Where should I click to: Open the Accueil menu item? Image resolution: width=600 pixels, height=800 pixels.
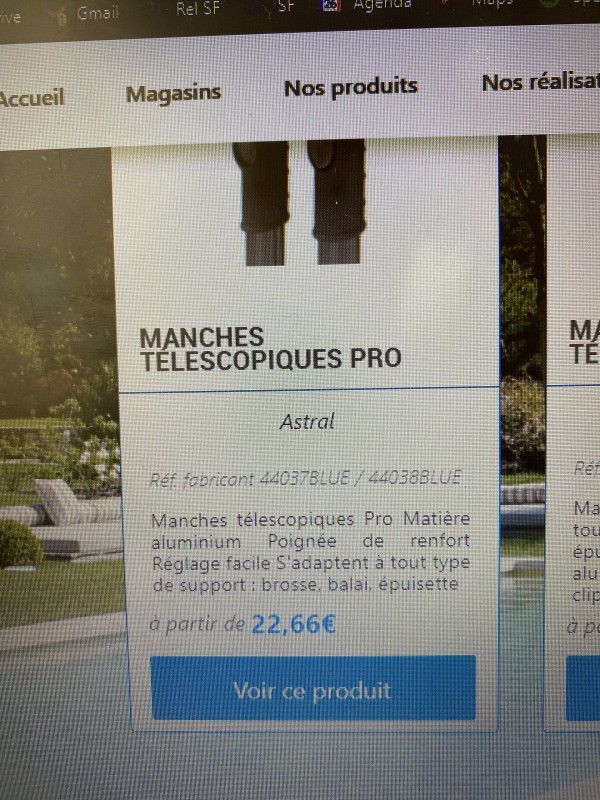30,97
